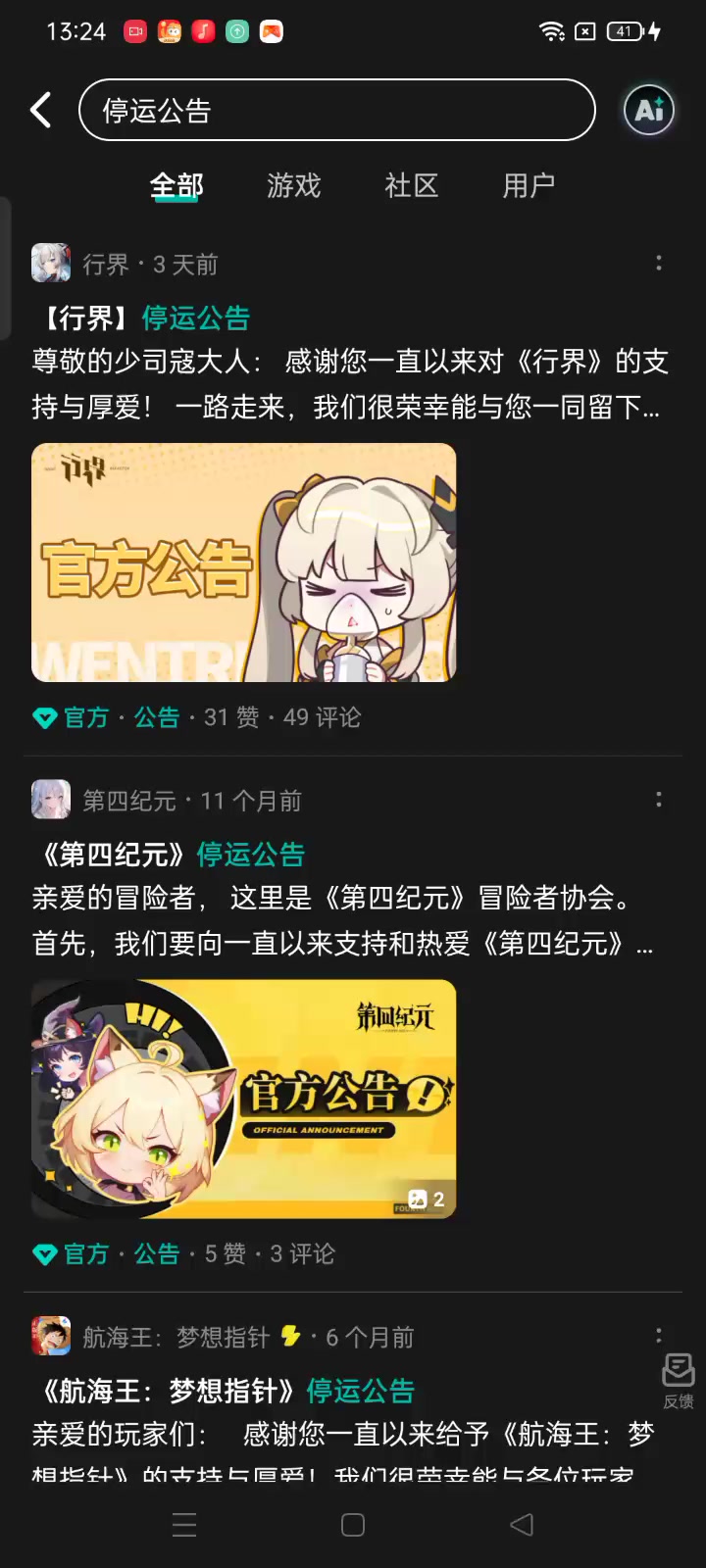Open more options on 第四纪元 post

point(659,800)
